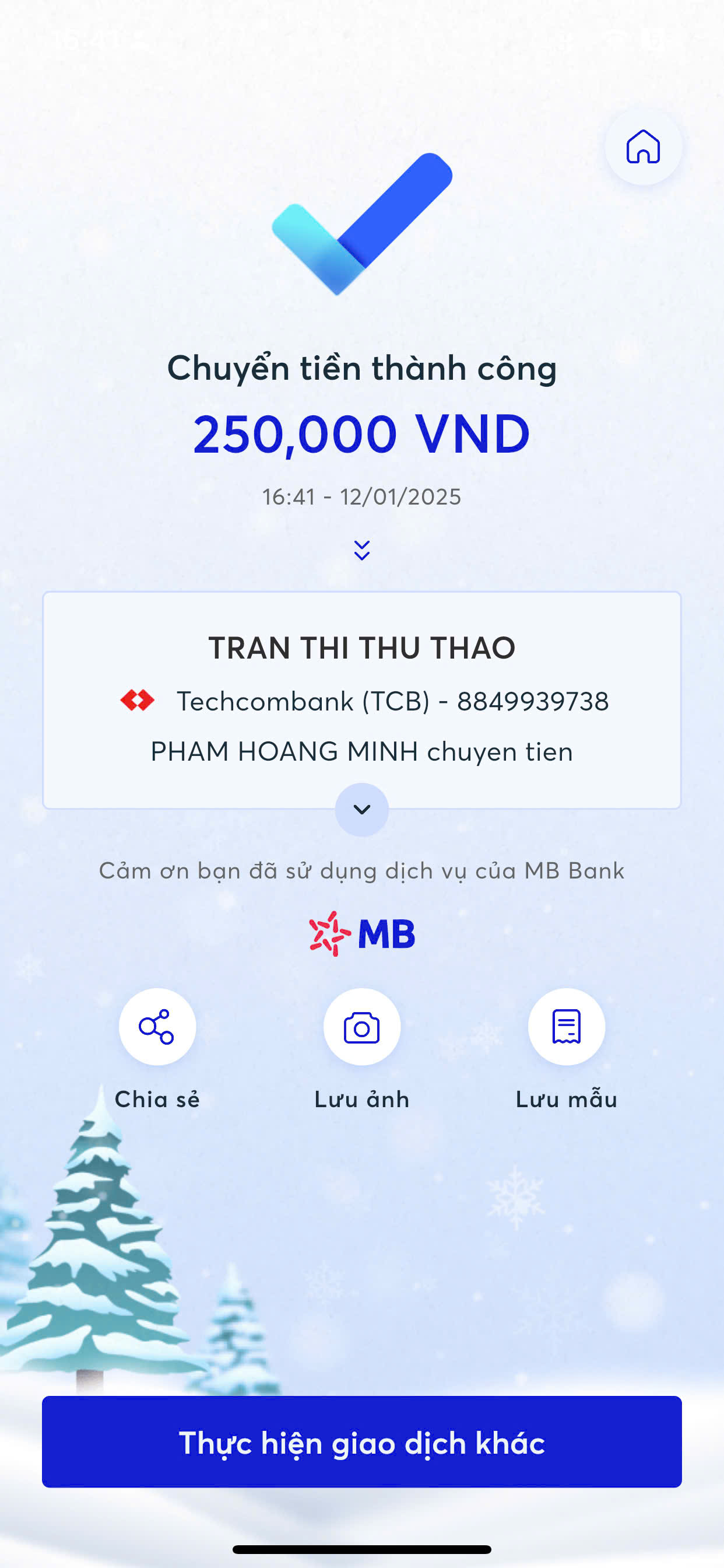Save as template with Lưu mẫu
Screen dimensions: 724x1568
tap(566, 1027)
